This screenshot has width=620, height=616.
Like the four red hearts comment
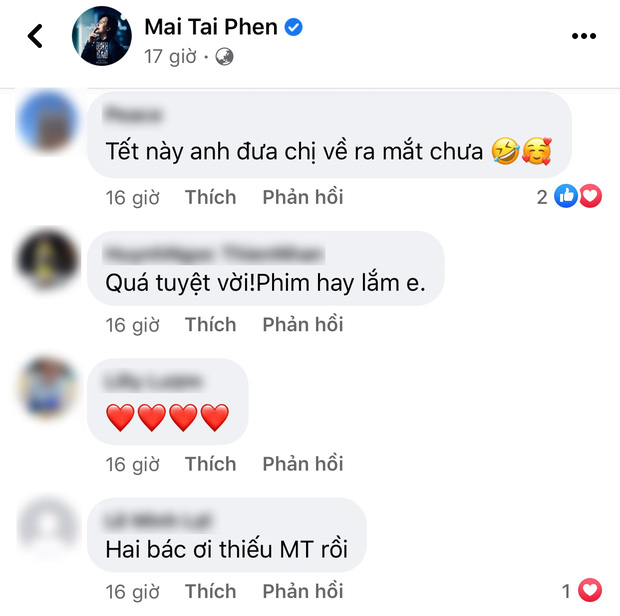tap(210, 464)
